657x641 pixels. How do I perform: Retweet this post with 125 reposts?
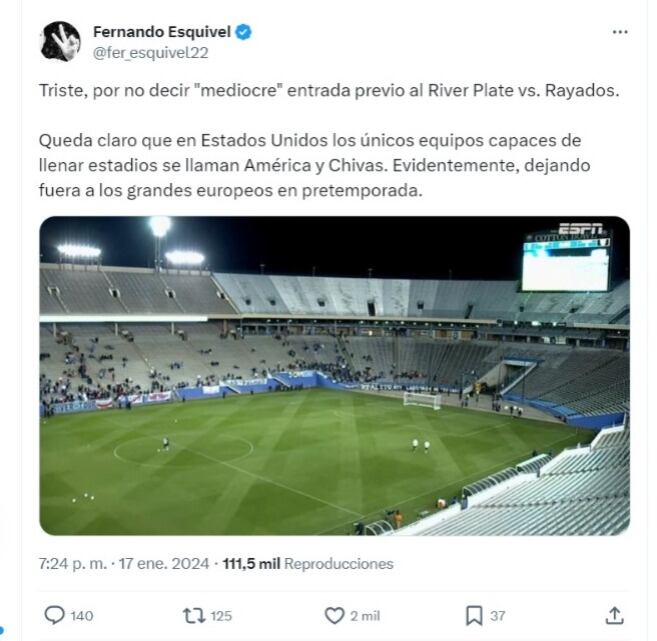click(x=194, y=615)
